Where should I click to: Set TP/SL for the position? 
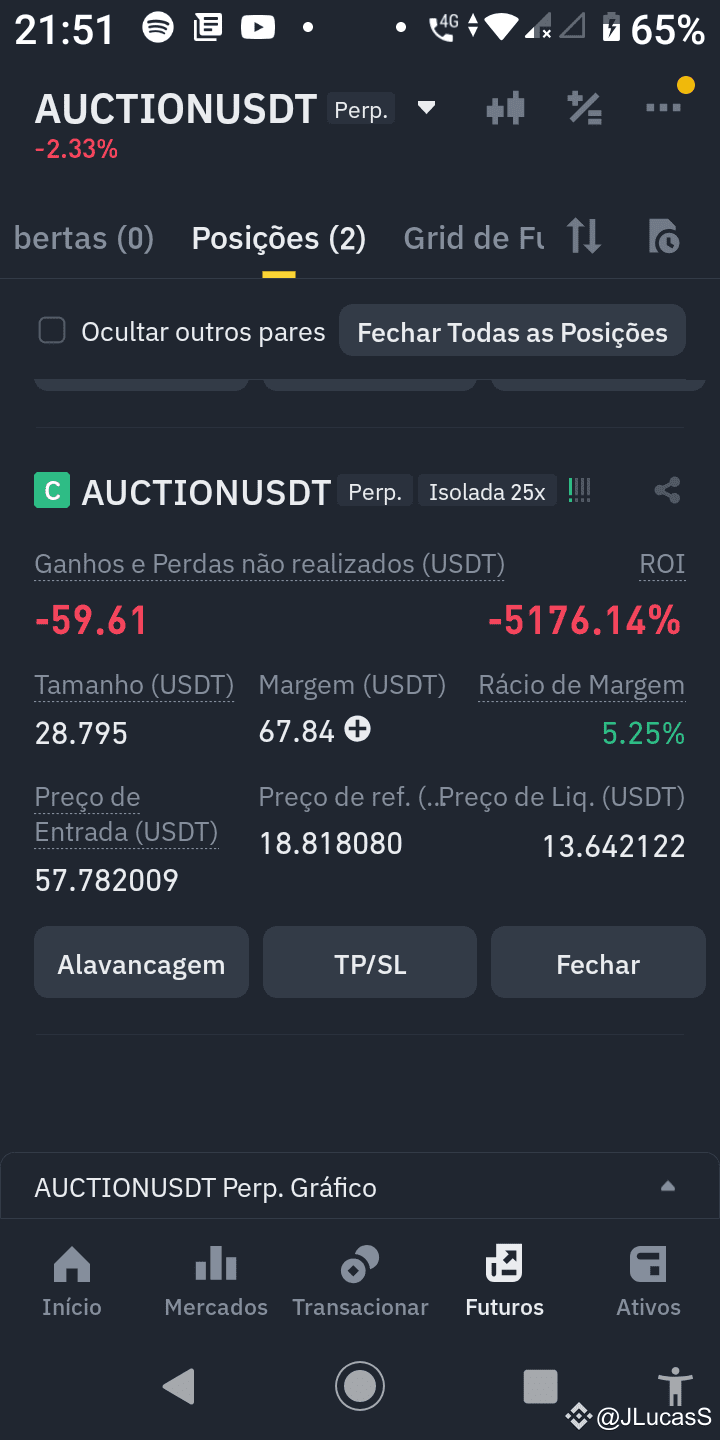coord(370,962)
